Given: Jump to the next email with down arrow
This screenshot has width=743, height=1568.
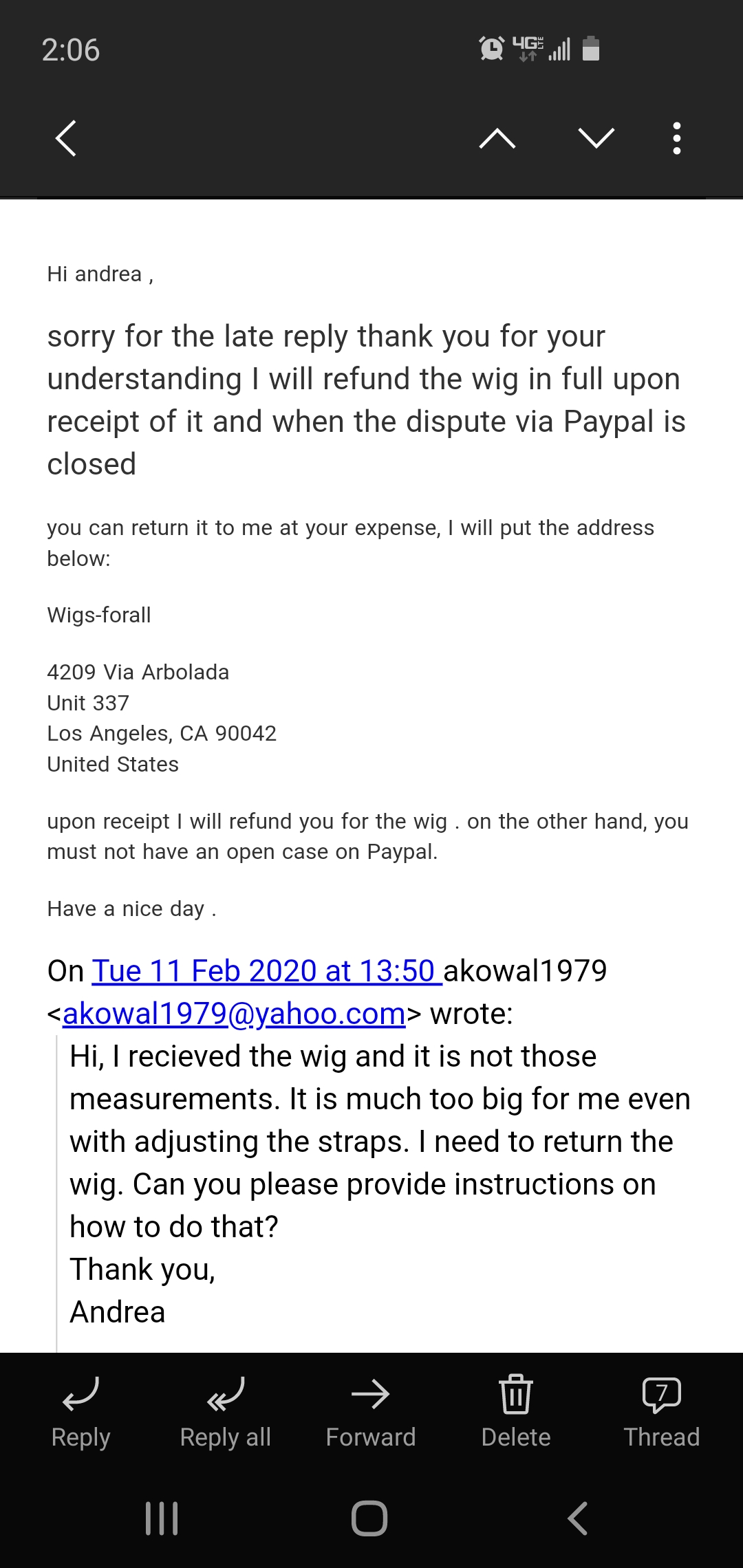Looking at the screenshot, I should pos(596,139).
